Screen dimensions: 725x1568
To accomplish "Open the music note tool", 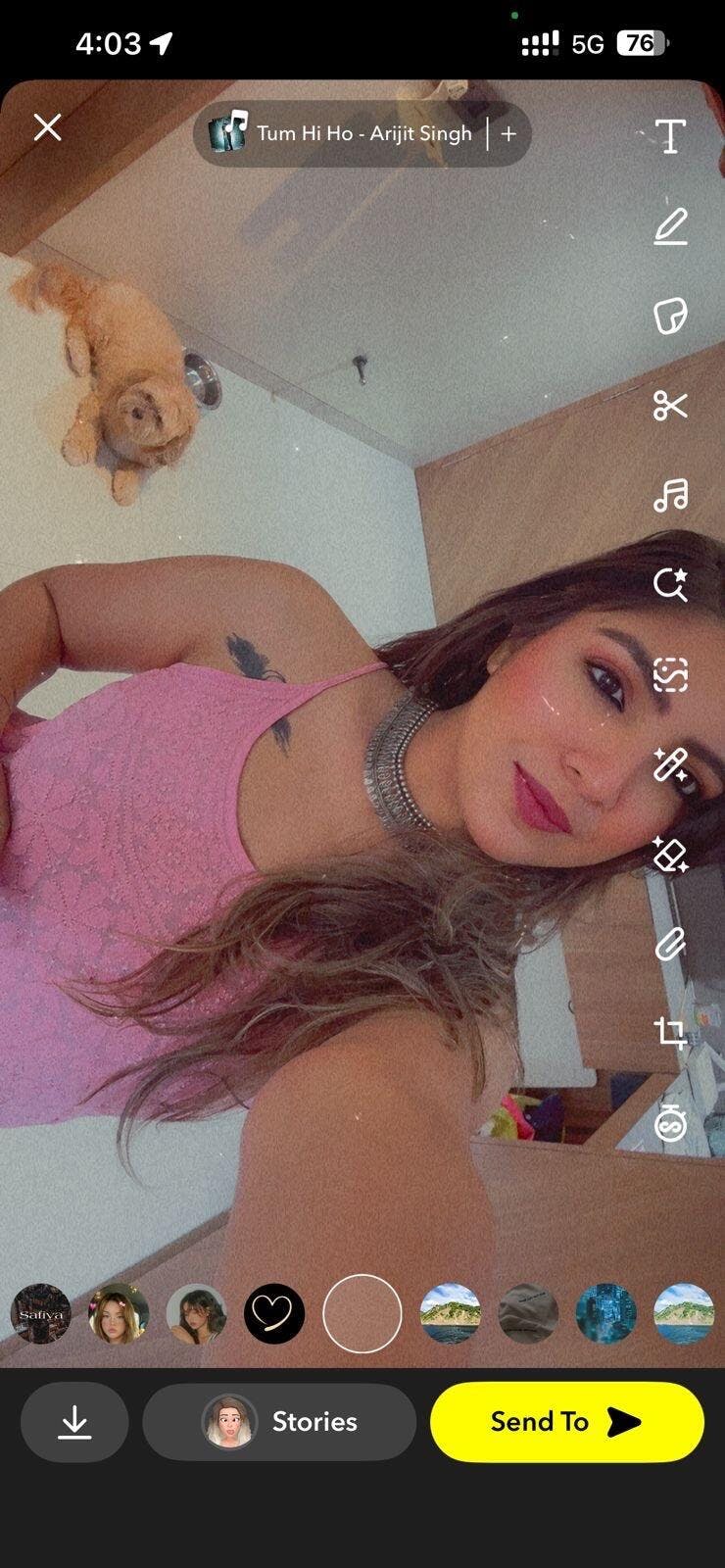I will coord(670,495).
